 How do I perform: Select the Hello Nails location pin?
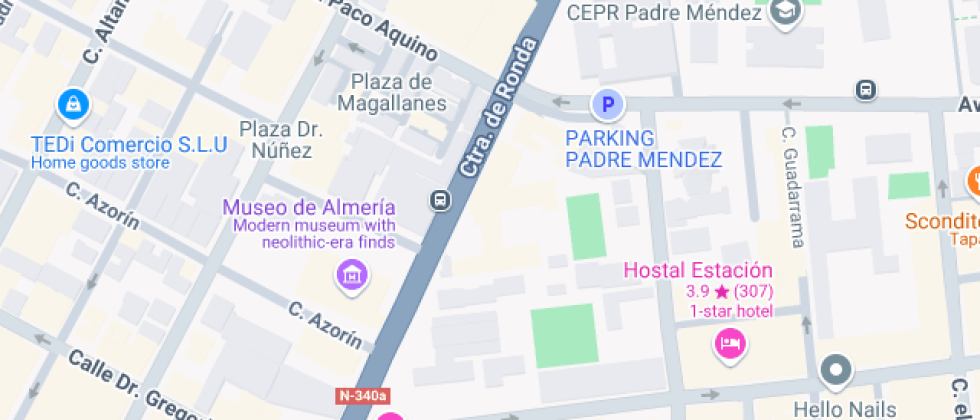835,371
